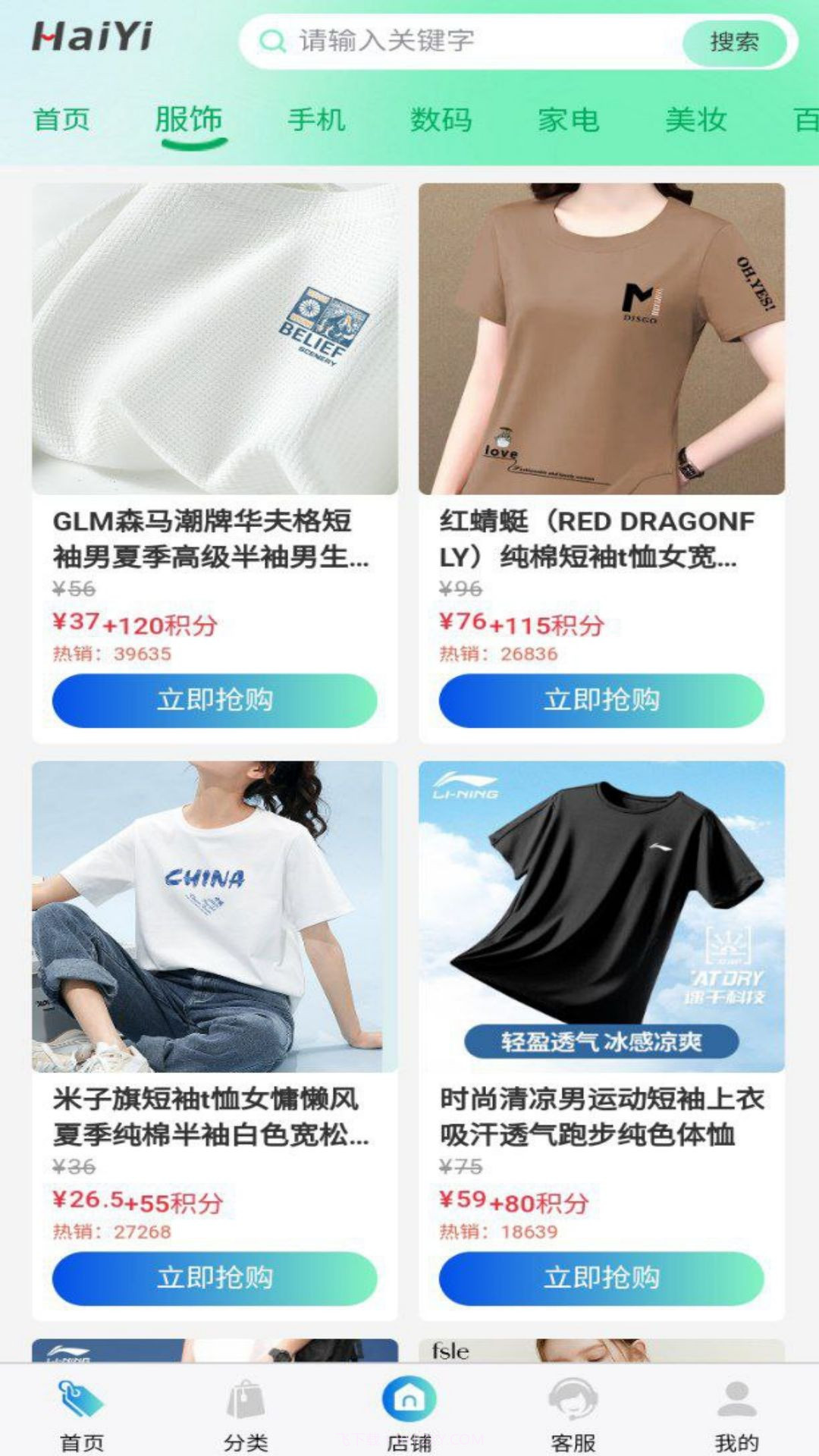Open the 服饰 clothing category tab

(x=188, y=119)
